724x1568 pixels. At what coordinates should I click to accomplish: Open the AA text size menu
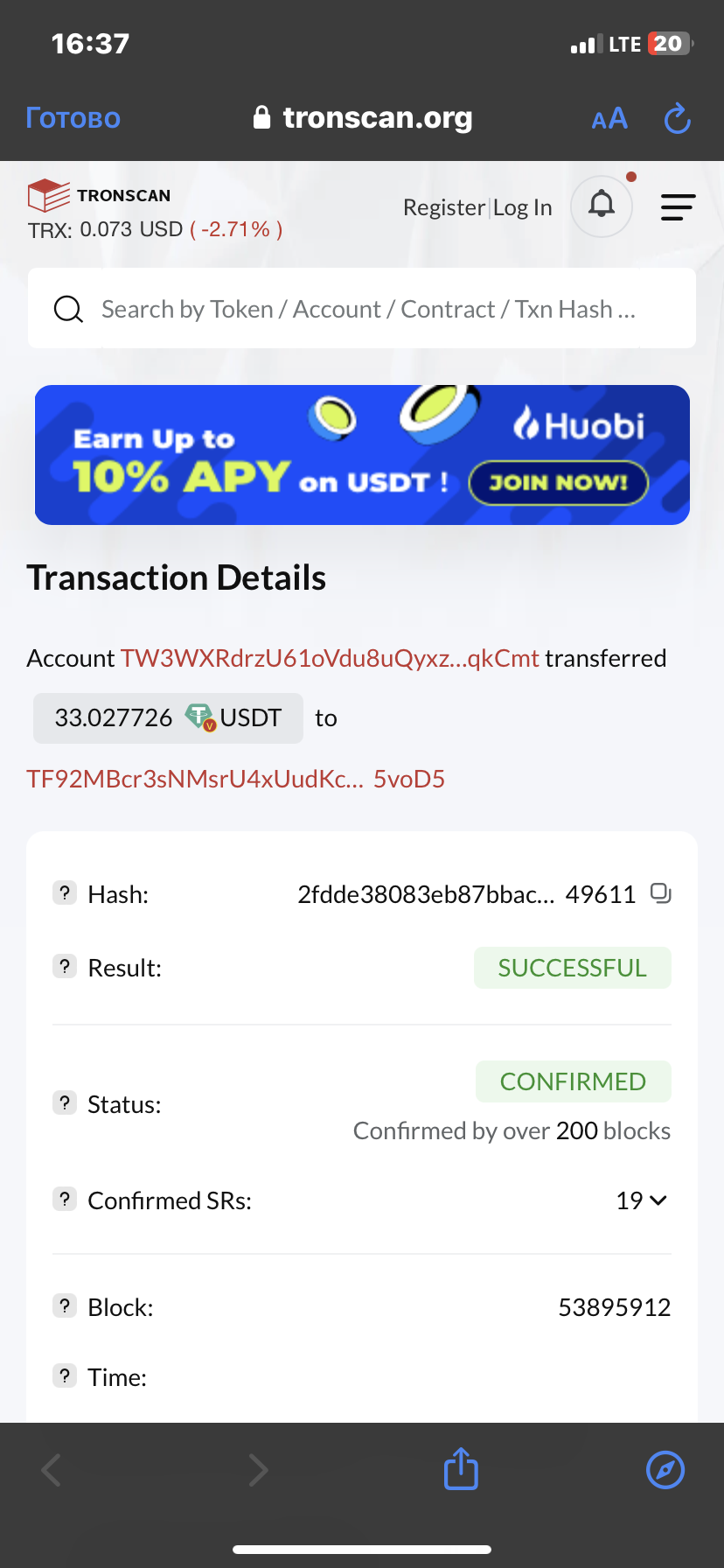click(609, 118)
